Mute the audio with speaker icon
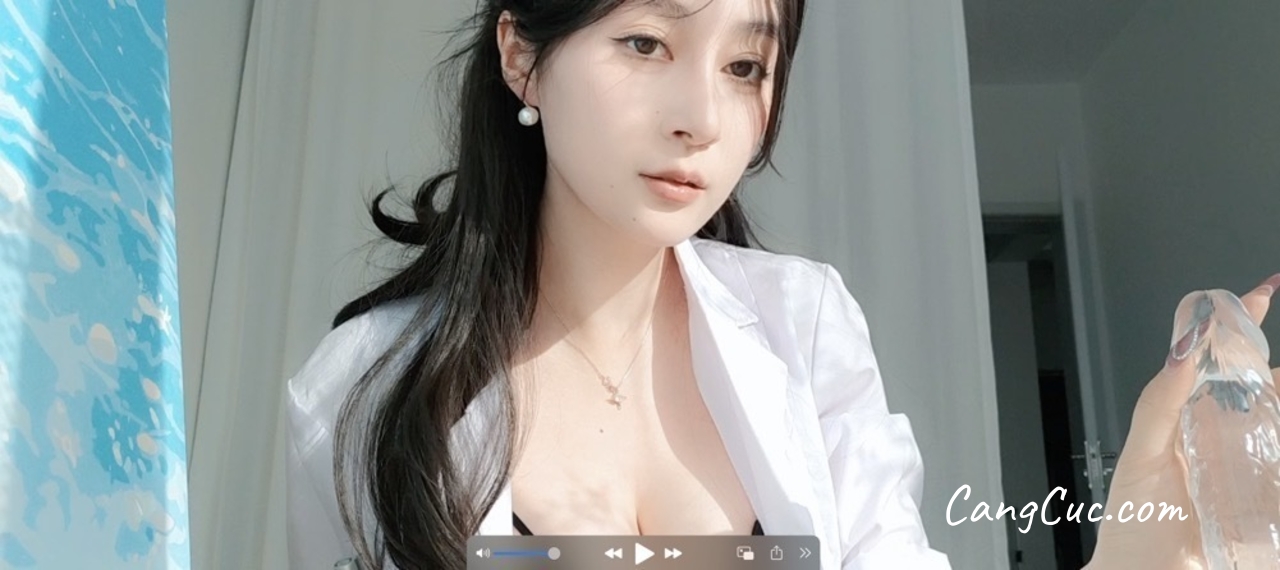This screenshot has height=570, width=1280. tap(482, 553)
